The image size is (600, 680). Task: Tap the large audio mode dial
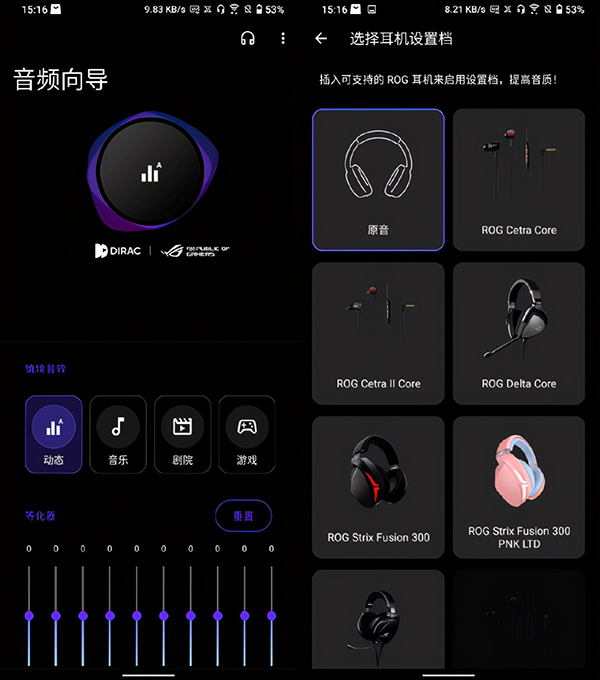coord(150,172)
